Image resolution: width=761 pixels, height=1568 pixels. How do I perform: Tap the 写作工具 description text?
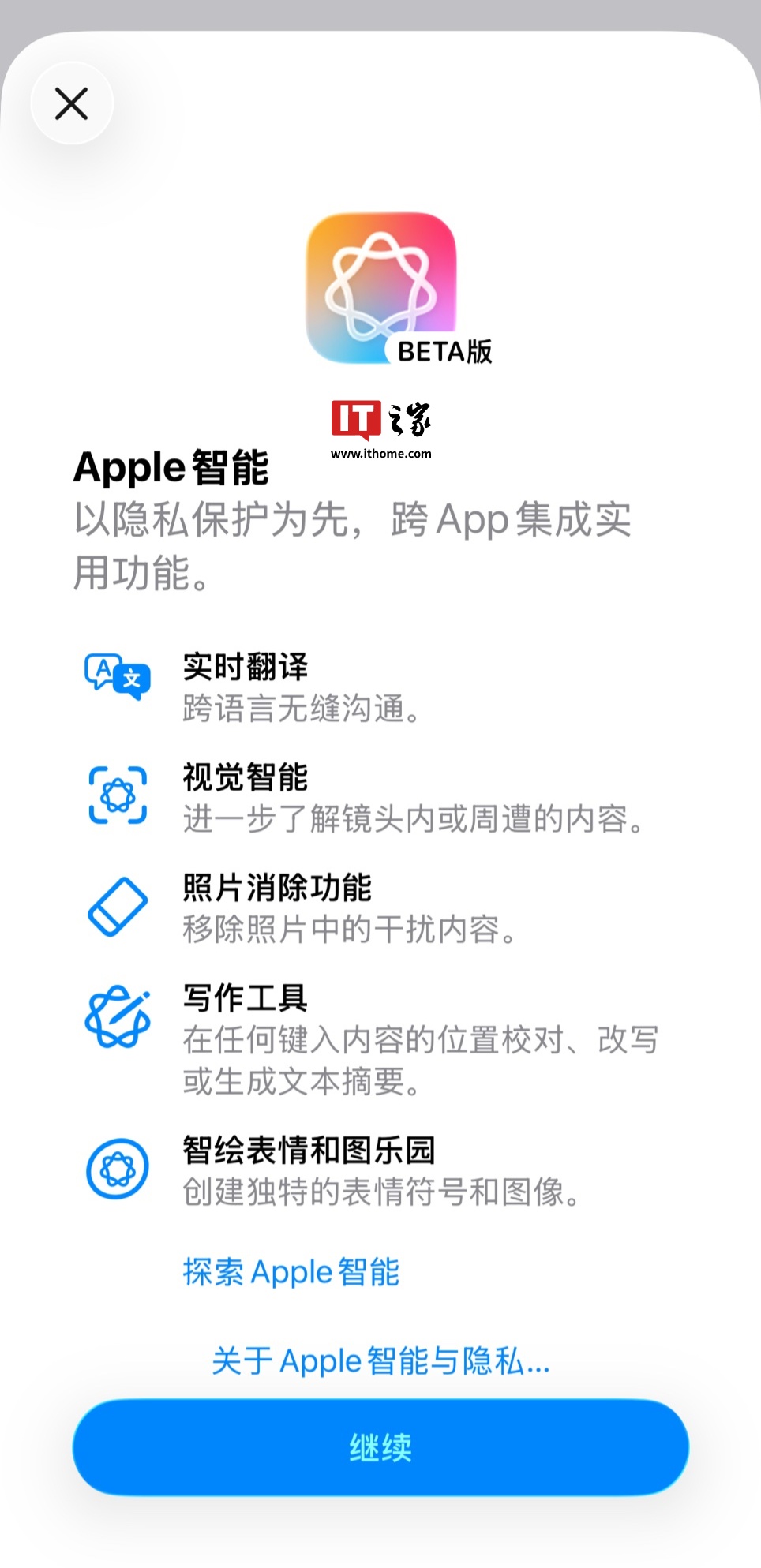(x=418, y=1061)
